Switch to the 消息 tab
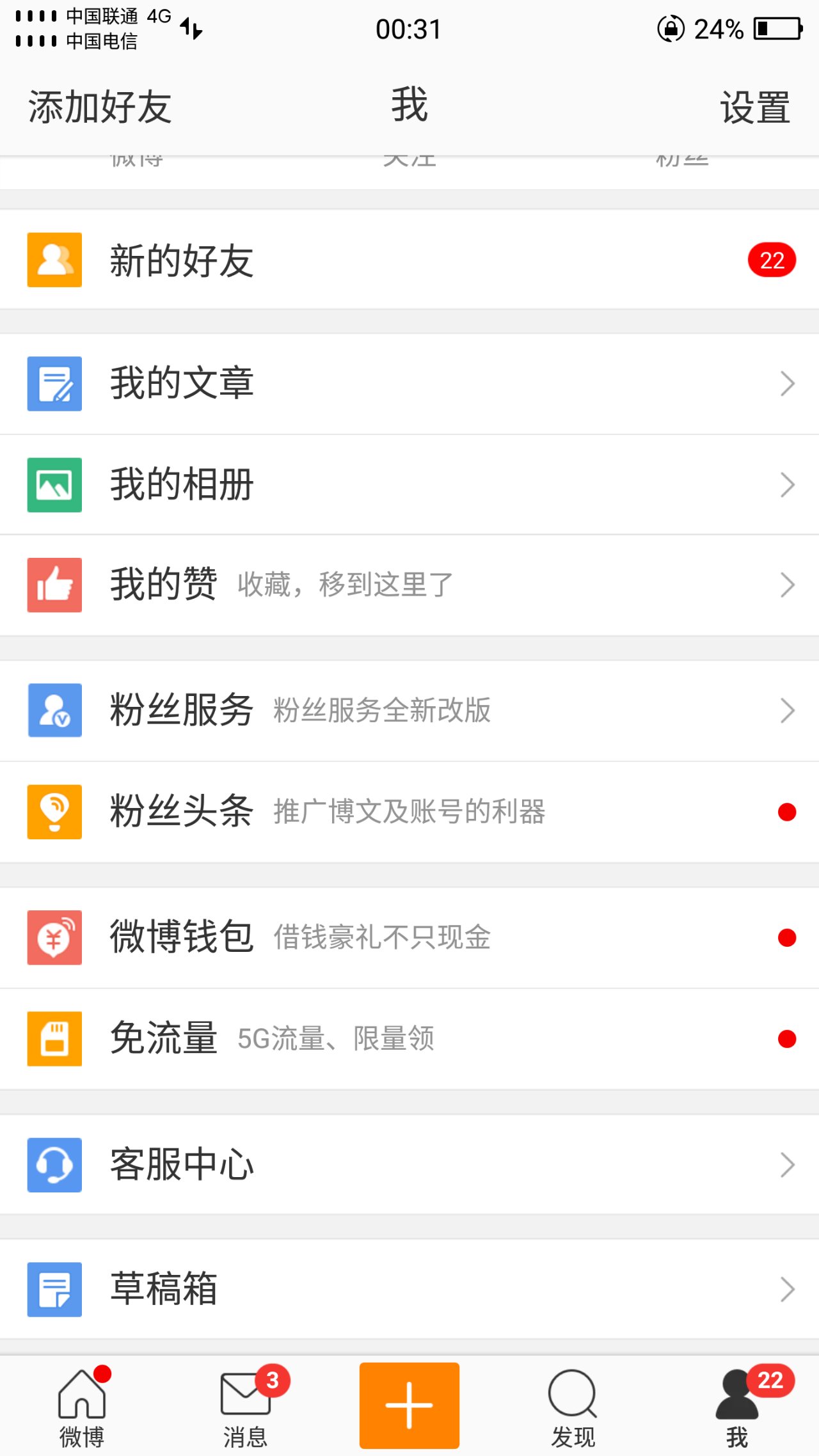This screenshot has height=1456, width=819. pyautogui.click(x=246, y=1405)
